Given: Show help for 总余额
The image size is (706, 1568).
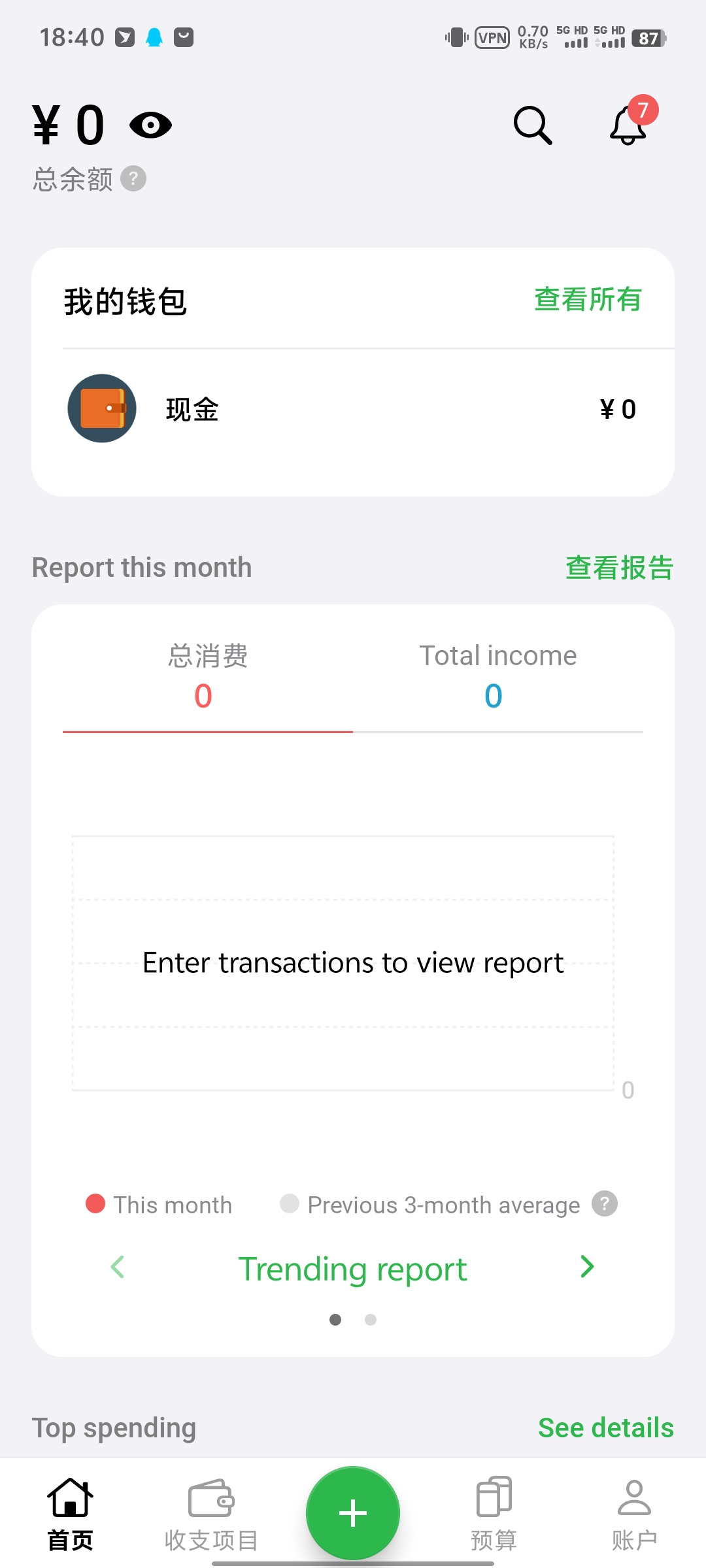Looking at the screenshot, I should point(133,178).
